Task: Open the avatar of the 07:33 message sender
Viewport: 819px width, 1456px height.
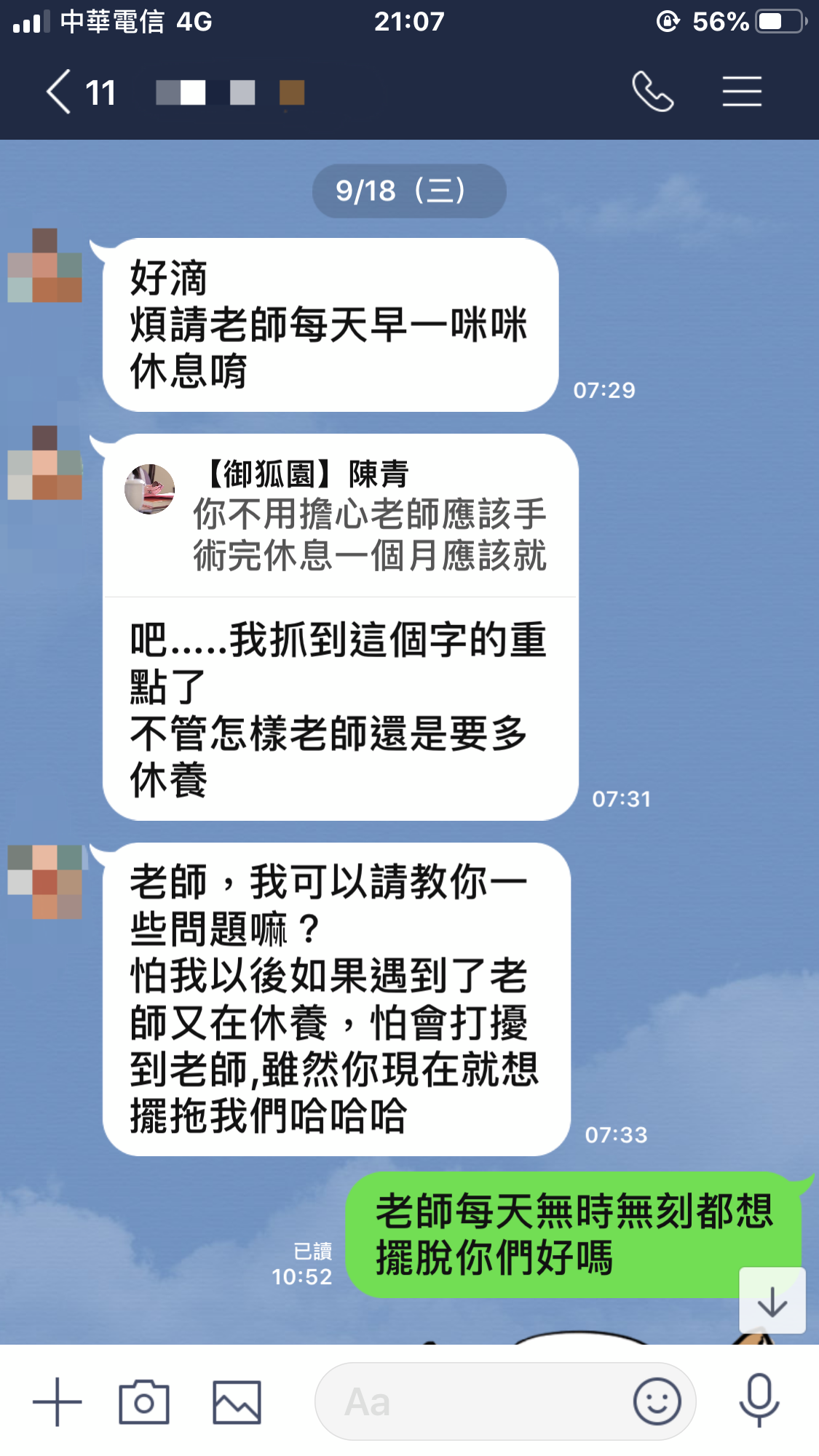Action: click(45, 882)
